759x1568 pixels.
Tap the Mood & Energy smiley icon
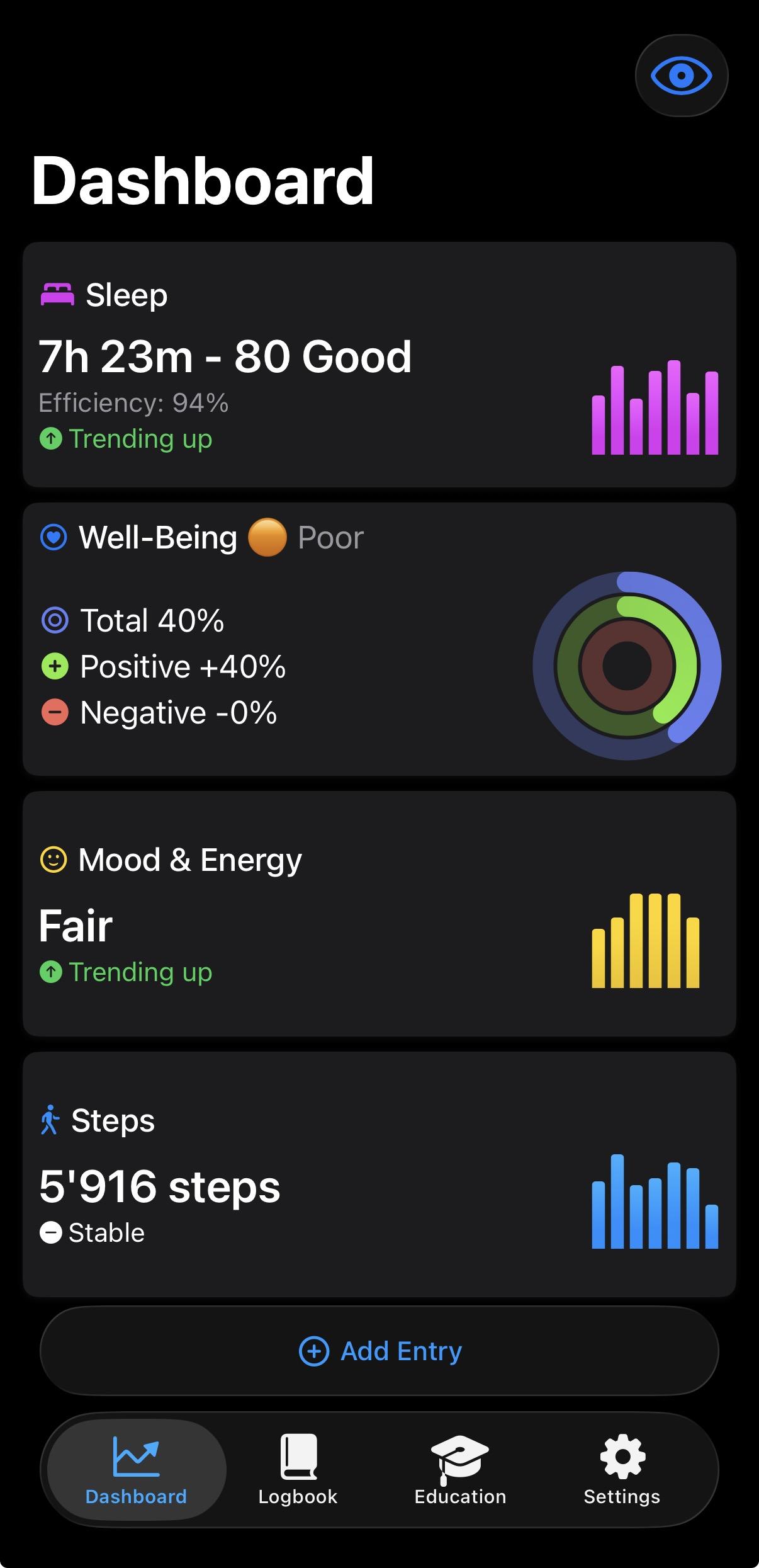pos(53,858)
